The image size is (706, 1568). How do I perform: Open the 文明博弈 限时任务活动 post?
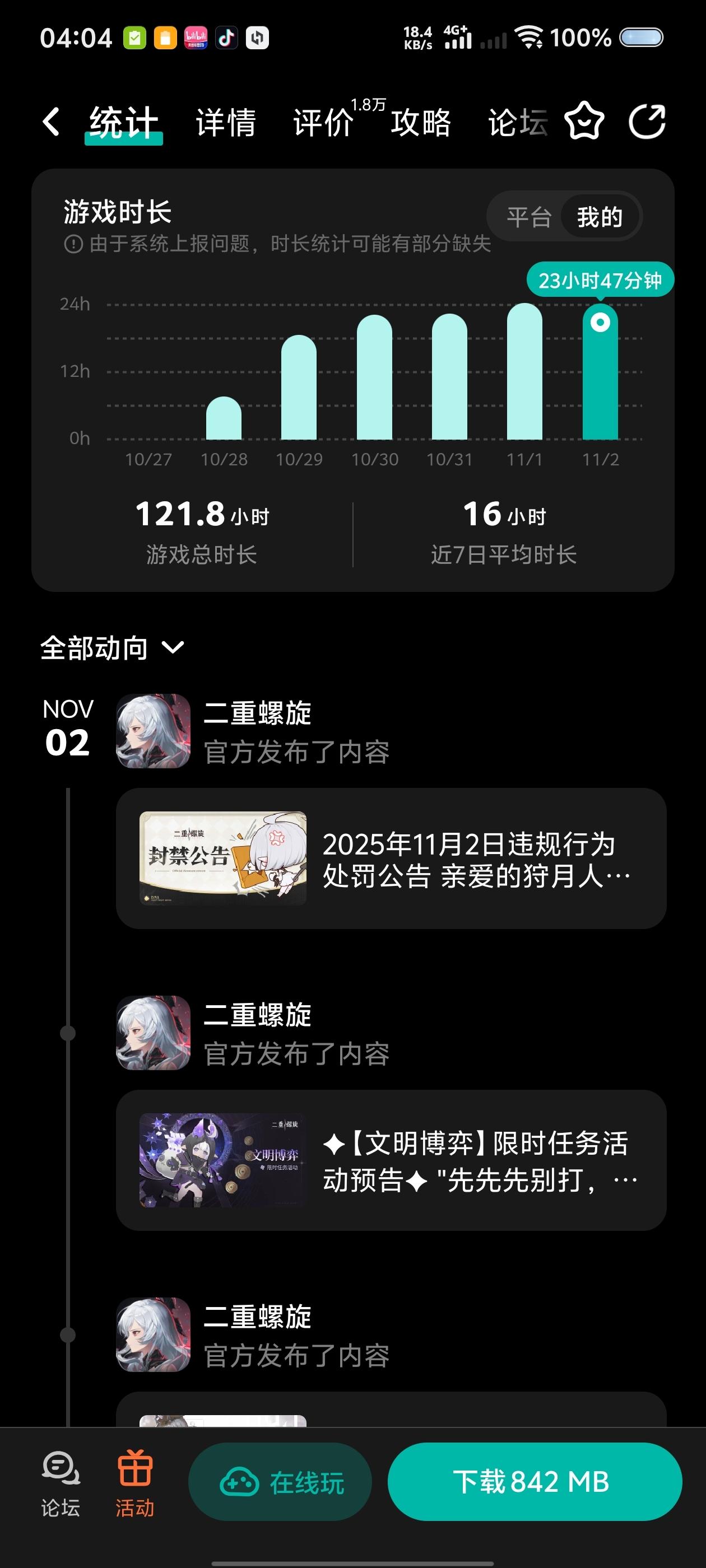point(391,1160)
